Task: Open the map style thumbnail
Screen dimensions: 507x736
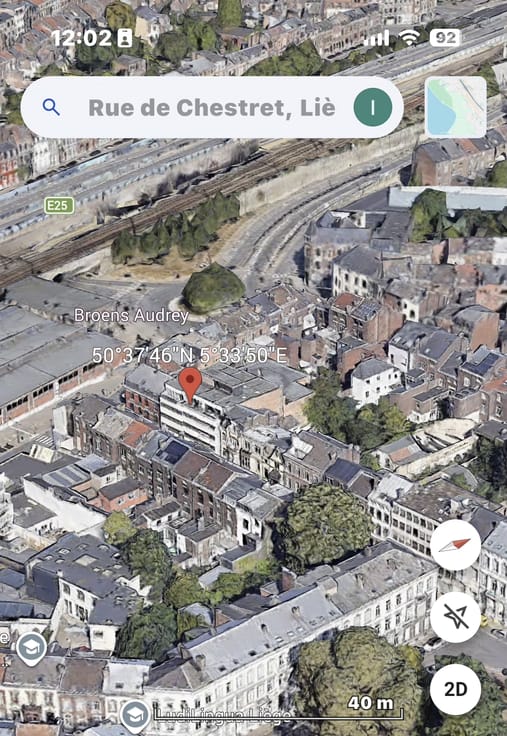Action: [x=455, y=107]
